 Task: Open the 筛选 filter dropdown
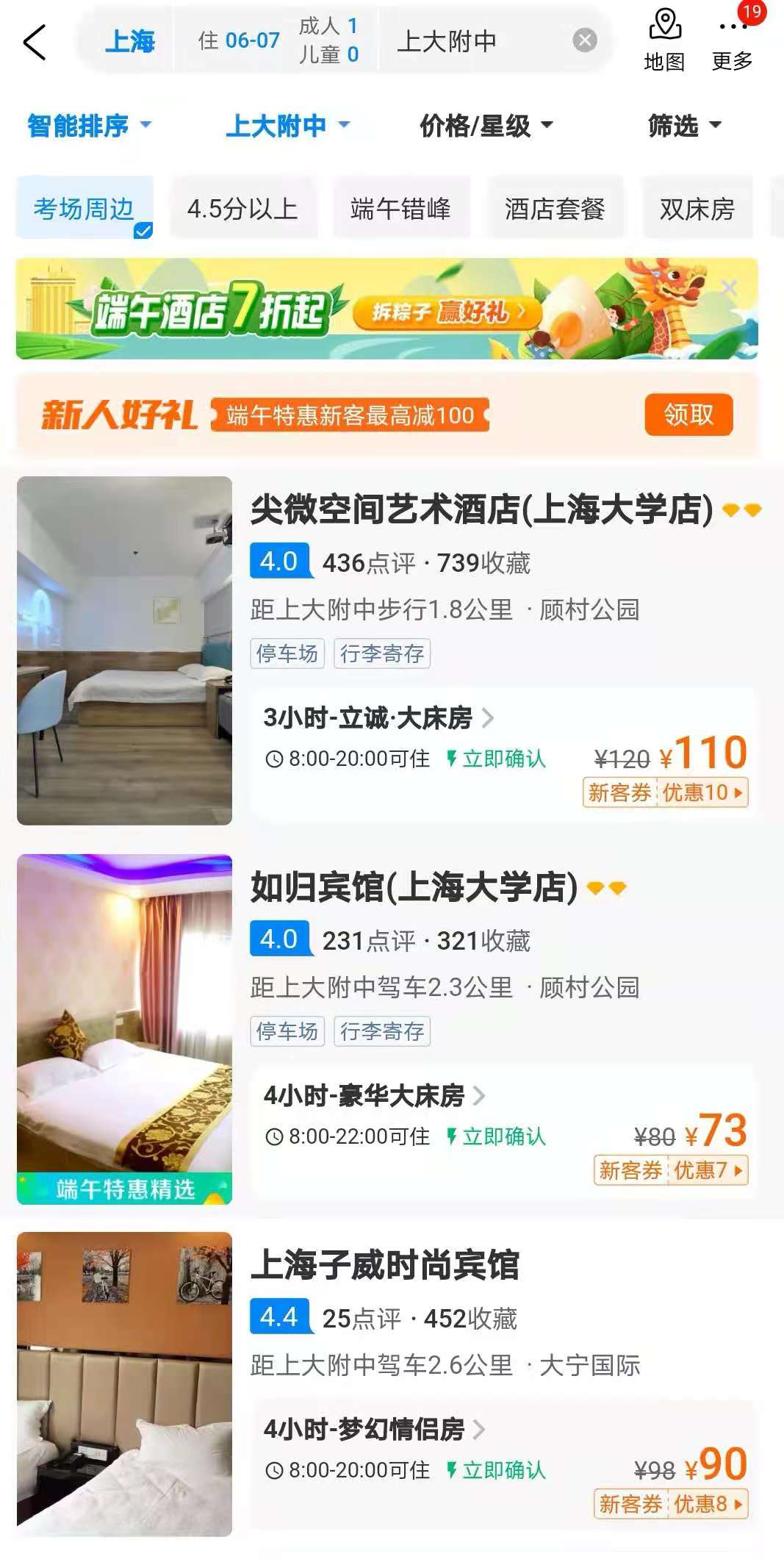pos(684,126)
